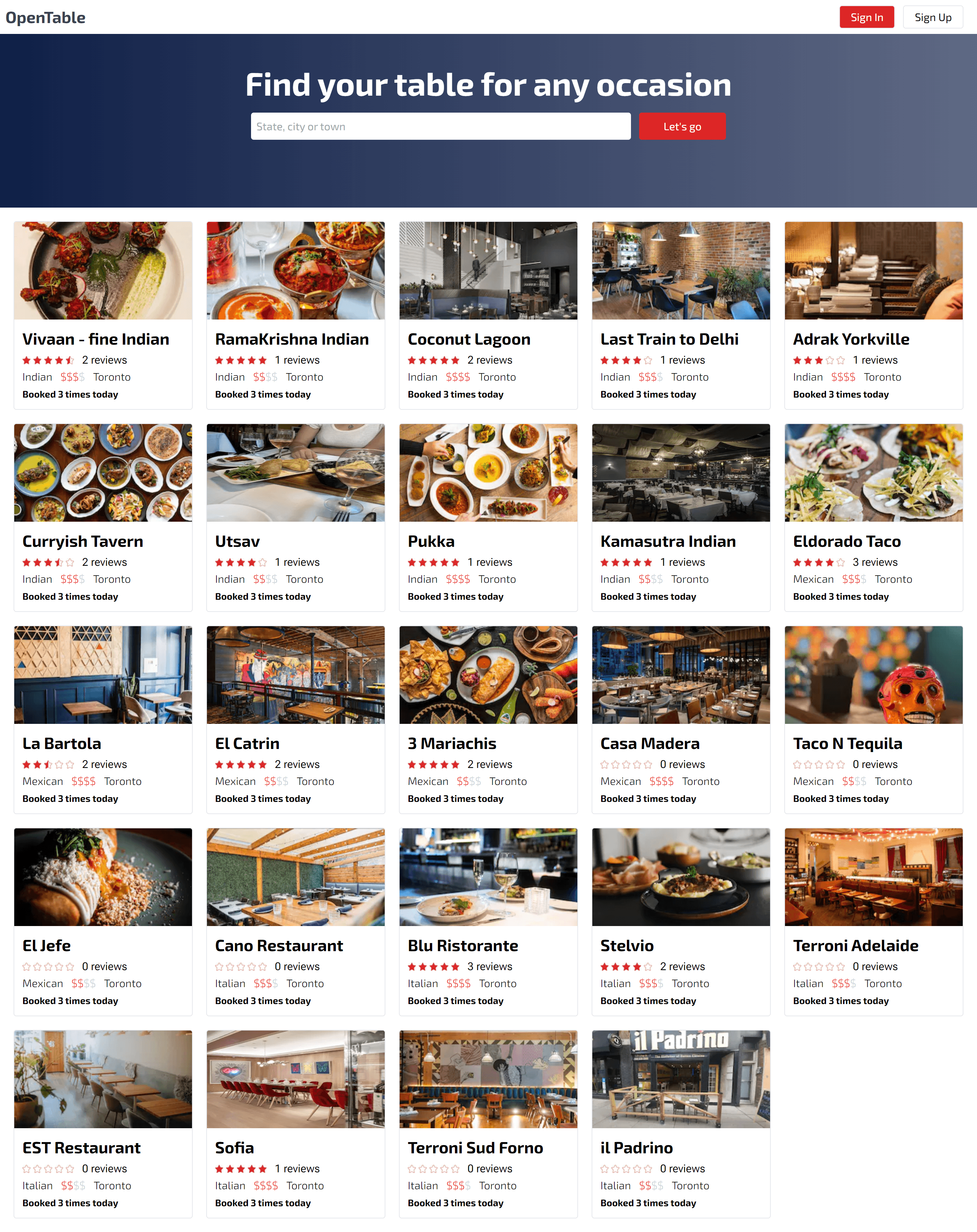Screen dimensions: 977x1232
Task: View Casa Madera restaurant card
Action: (681, 719)
